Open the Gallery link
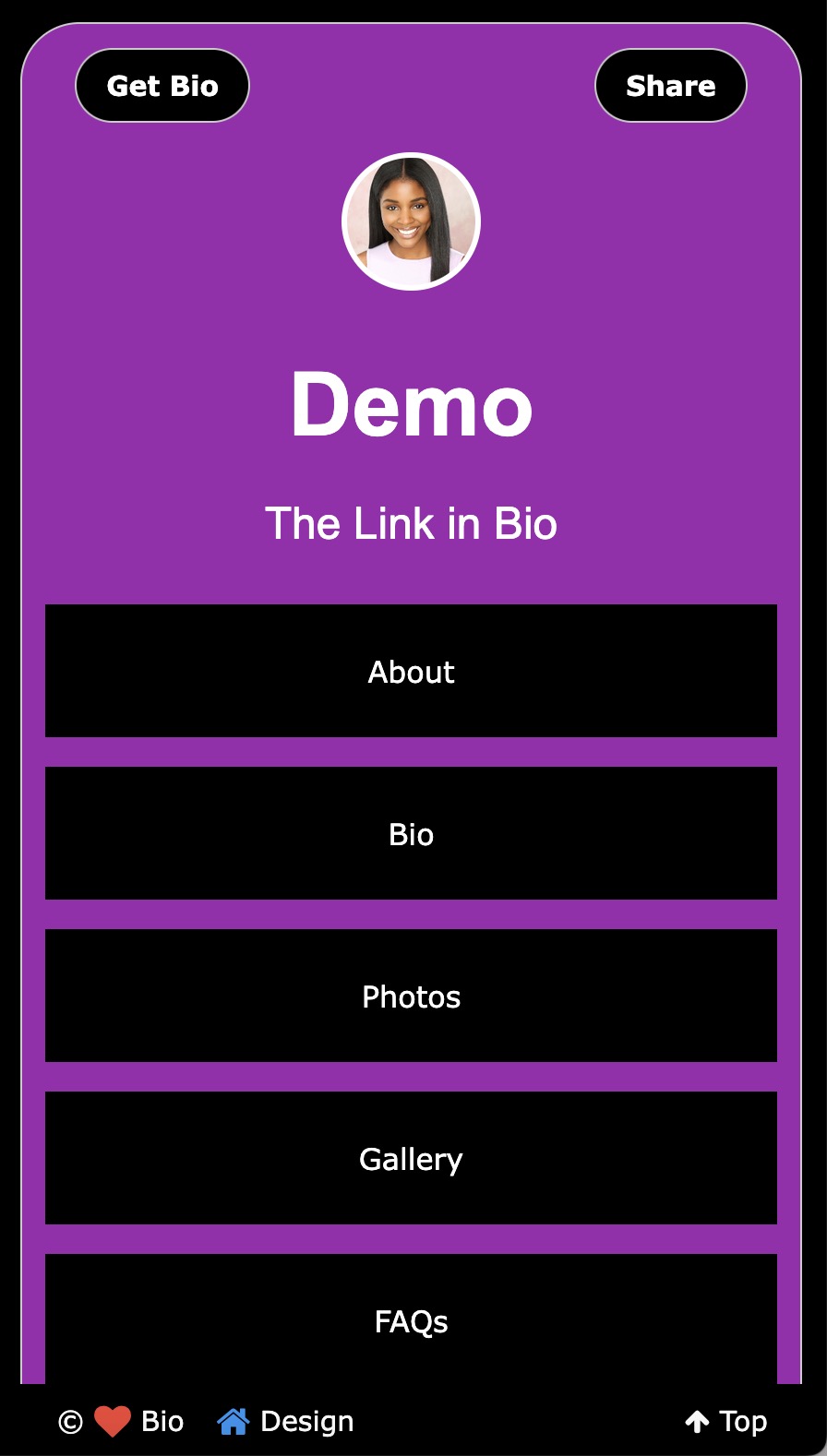This screenshot has width=827, height=1456. (x=411, y=1159)
